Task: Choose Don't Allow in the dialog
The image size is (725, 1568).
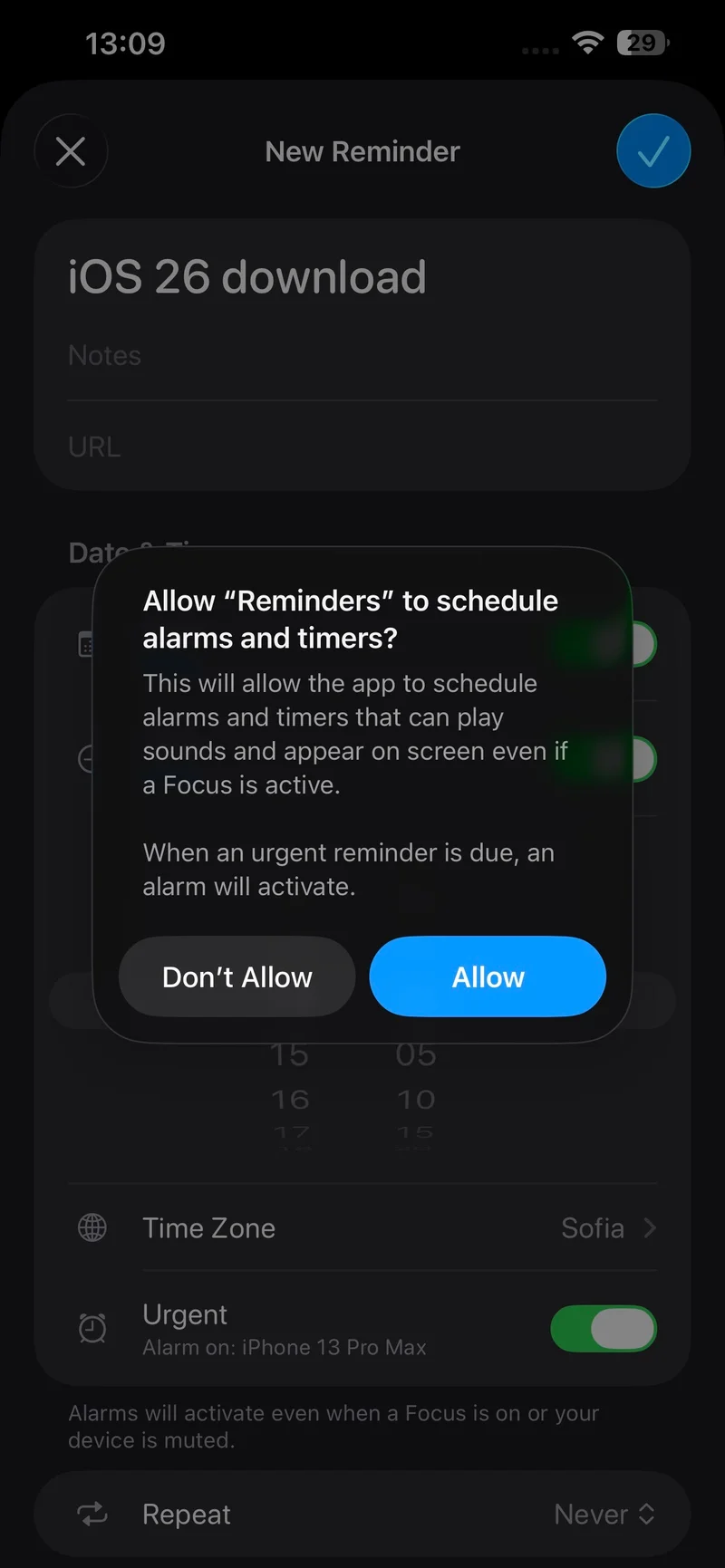Action: (237, 976)
